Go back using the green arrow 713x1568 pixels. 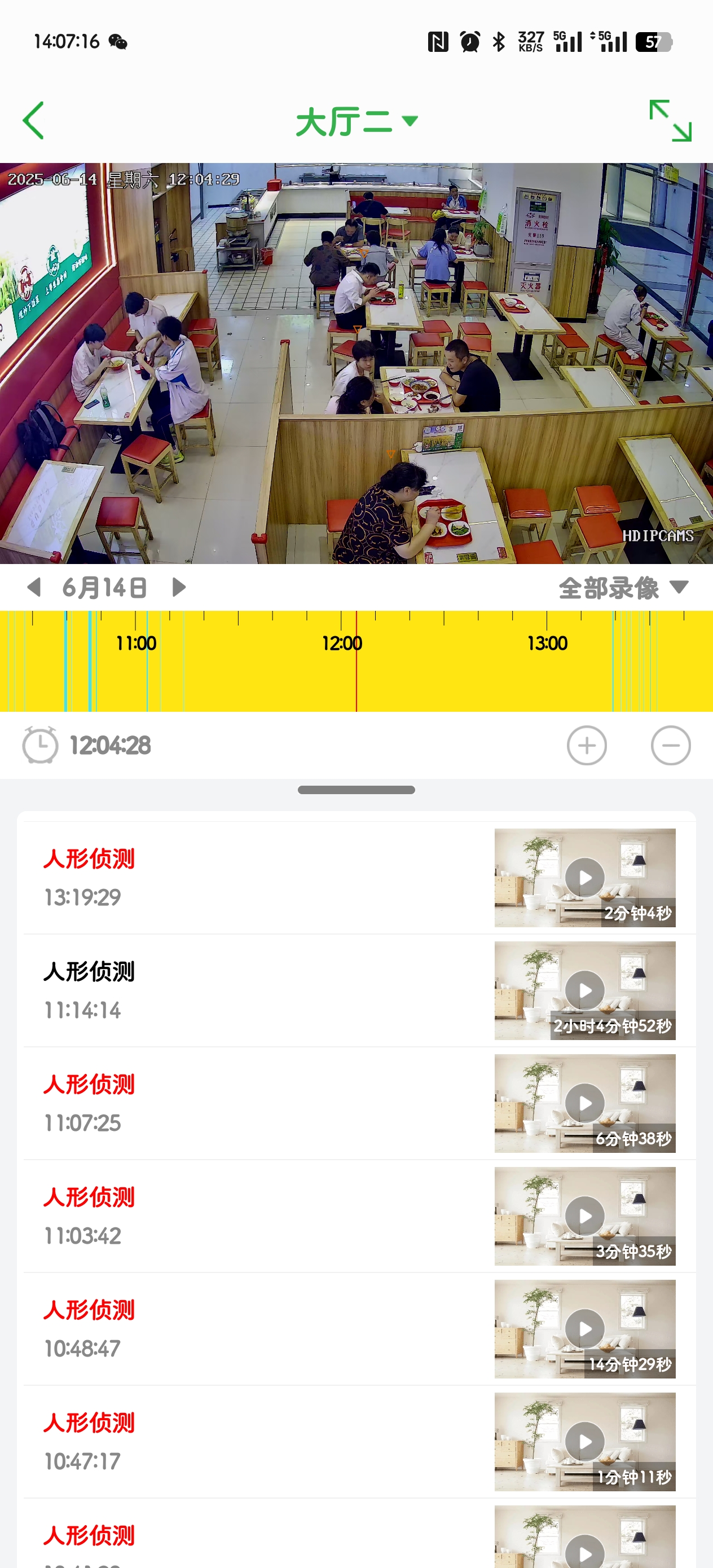point(33,121)
